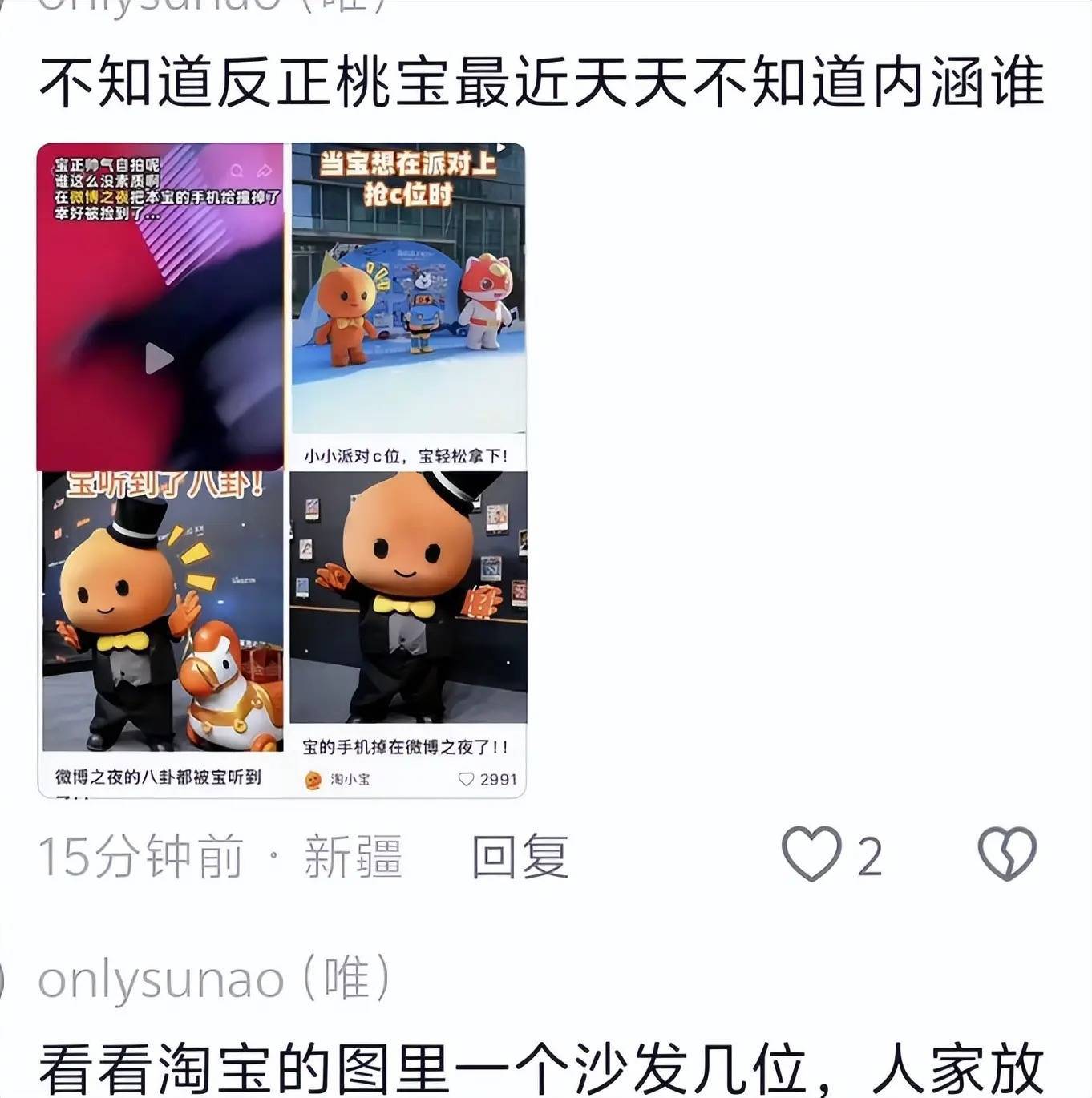
Task: Like the comment posted 15分钟前
Action: [812, 854]
